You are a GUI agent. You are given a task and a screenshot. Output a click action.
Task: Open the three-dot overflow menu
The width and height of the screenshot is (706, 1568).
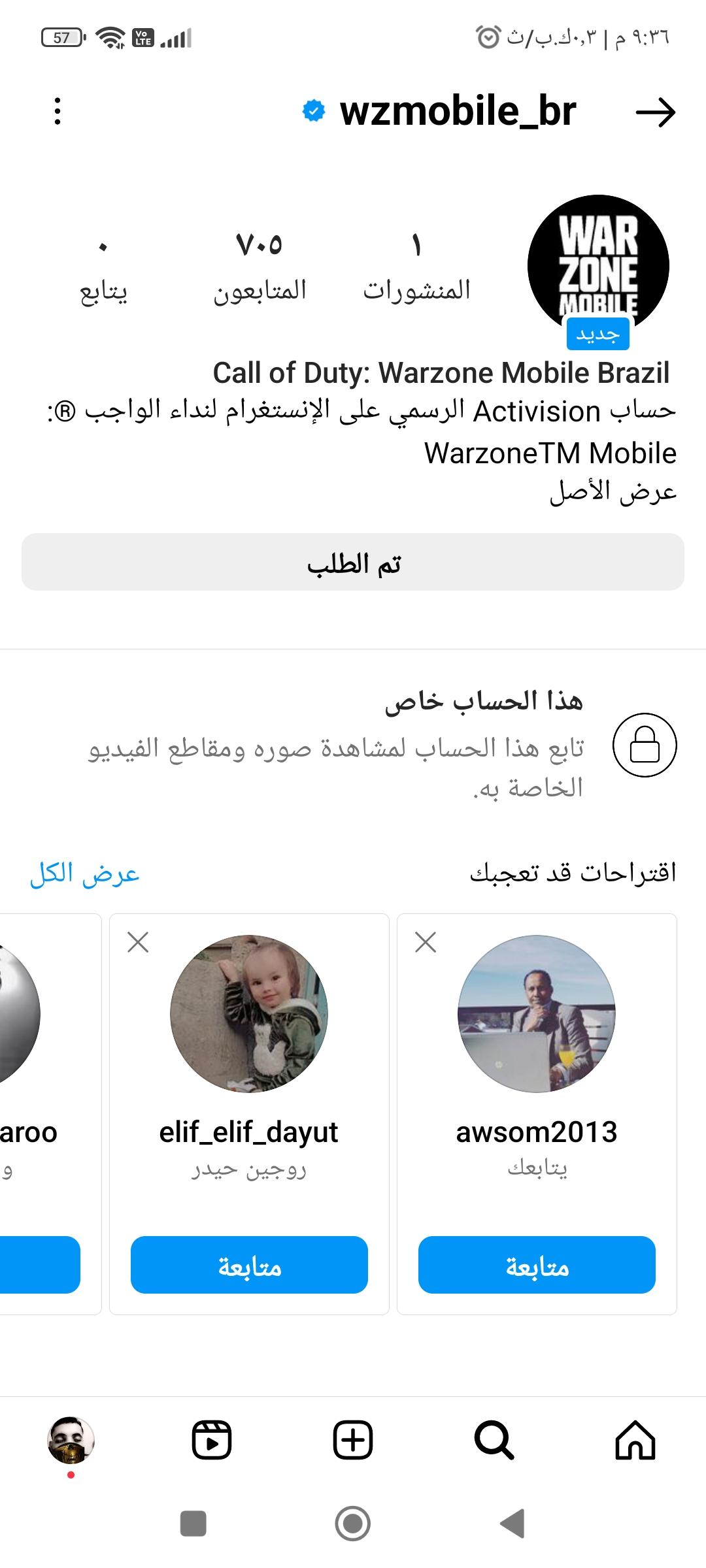click(58, 111)
